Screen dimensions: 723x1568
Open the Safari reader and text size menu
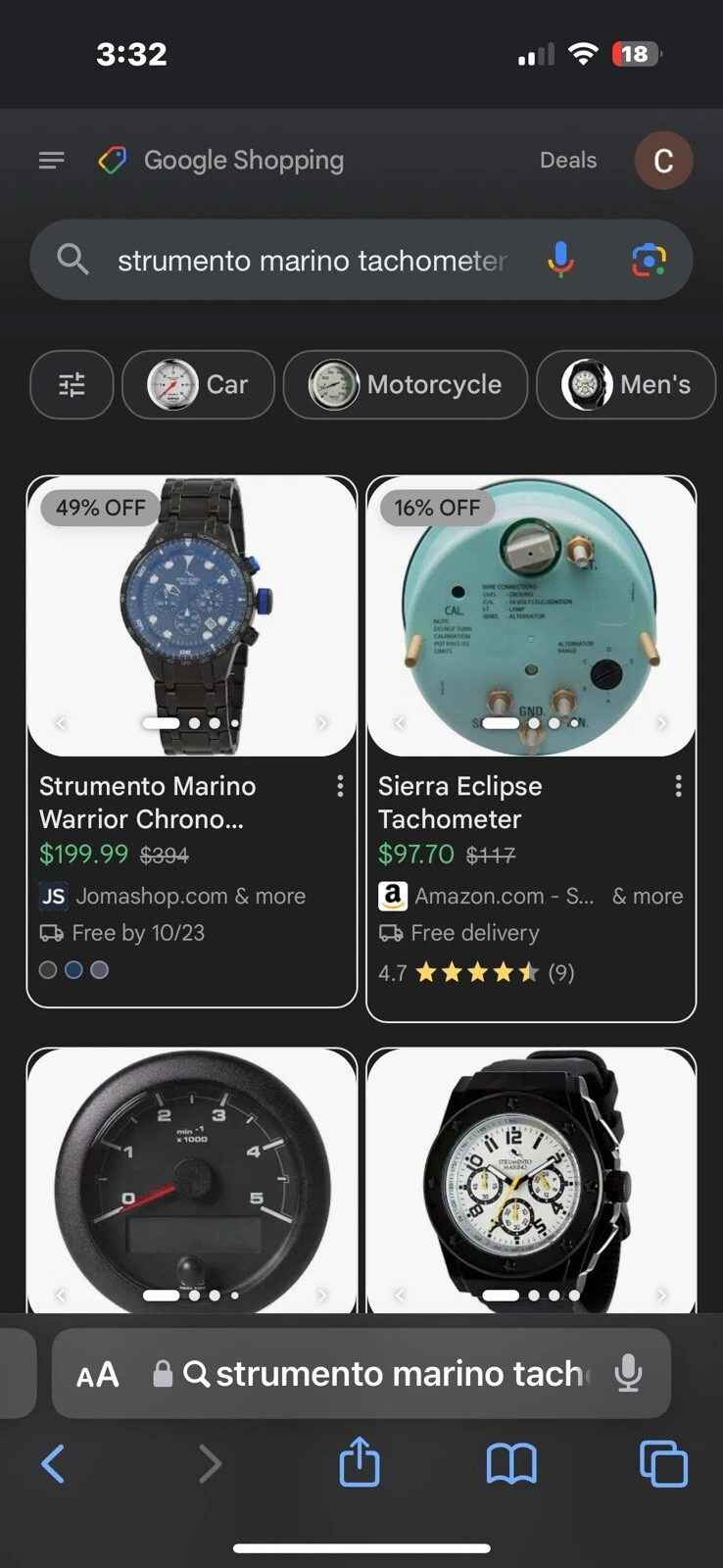click(98, 1375)
